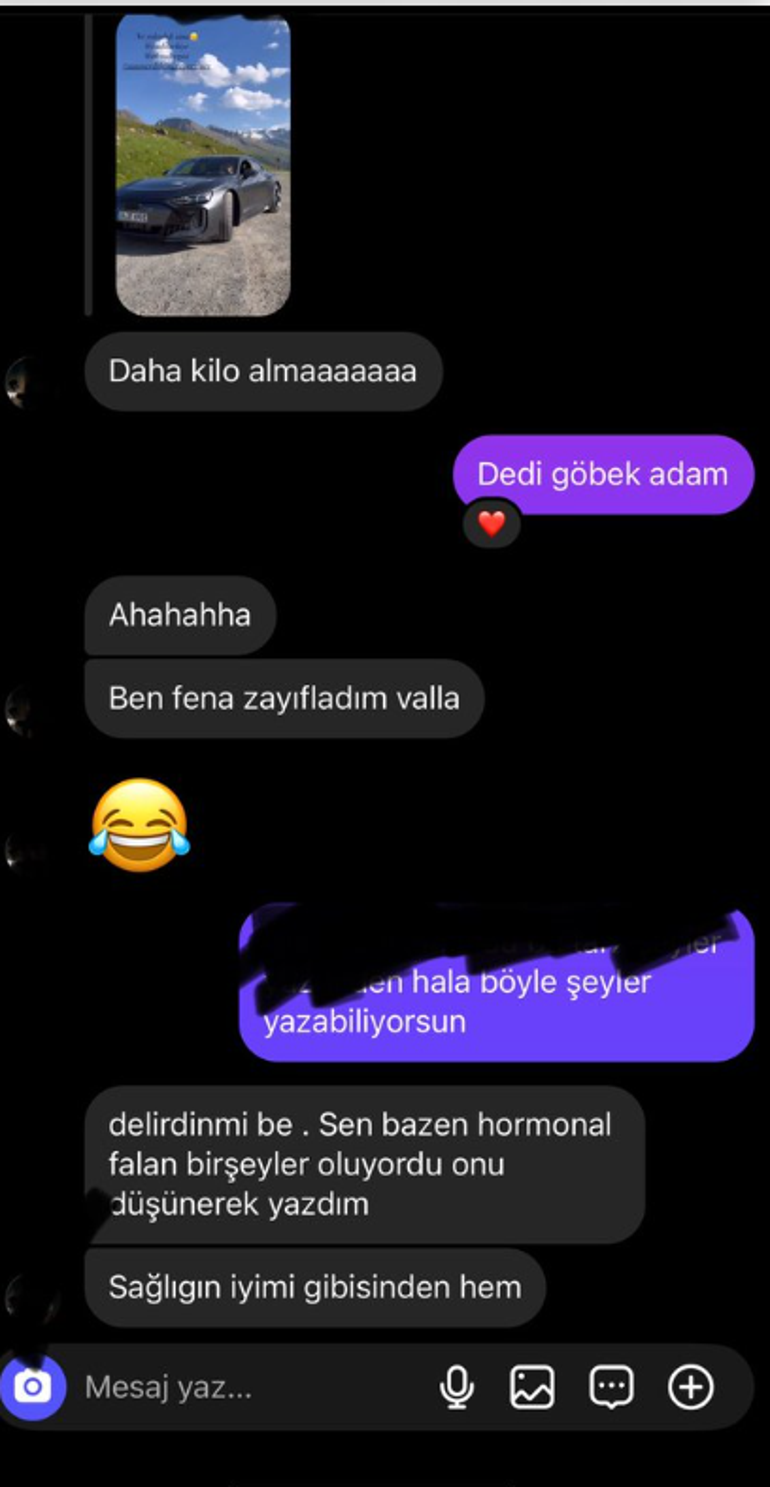
Task: Open the camera from message bar
Action: pos(33,1387)
